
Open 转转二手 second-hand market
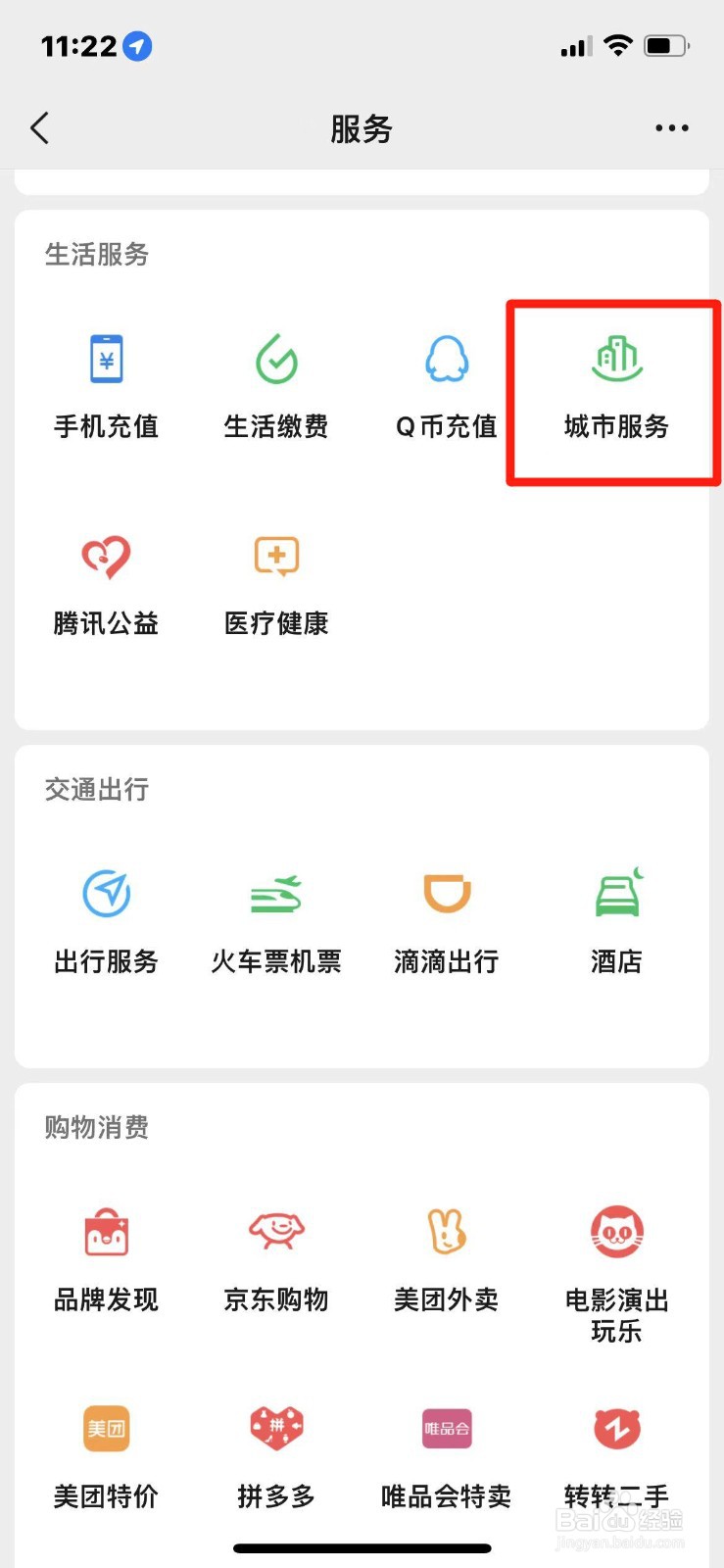pos(616,1457)
